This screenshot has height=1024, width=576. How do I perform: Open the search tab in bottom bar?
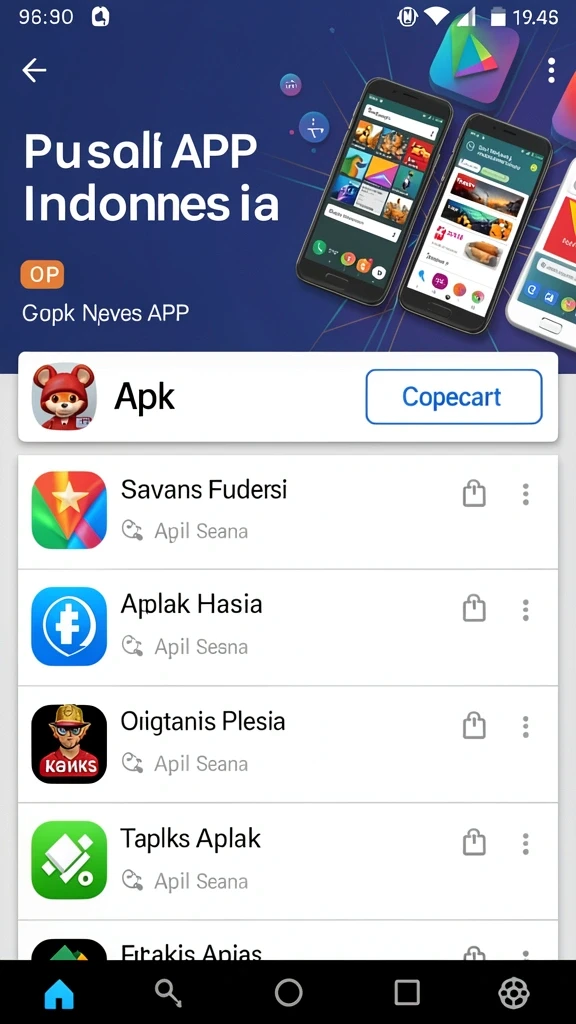pos(168,993)
